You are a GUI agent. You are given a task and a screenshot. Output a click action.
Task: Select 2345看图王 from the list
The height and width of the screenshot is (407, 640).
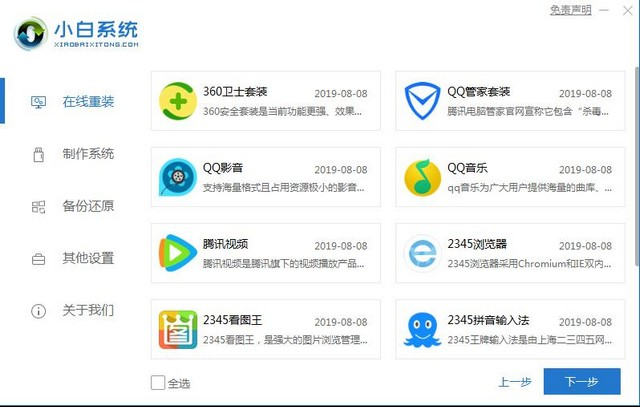click(266, 328)
